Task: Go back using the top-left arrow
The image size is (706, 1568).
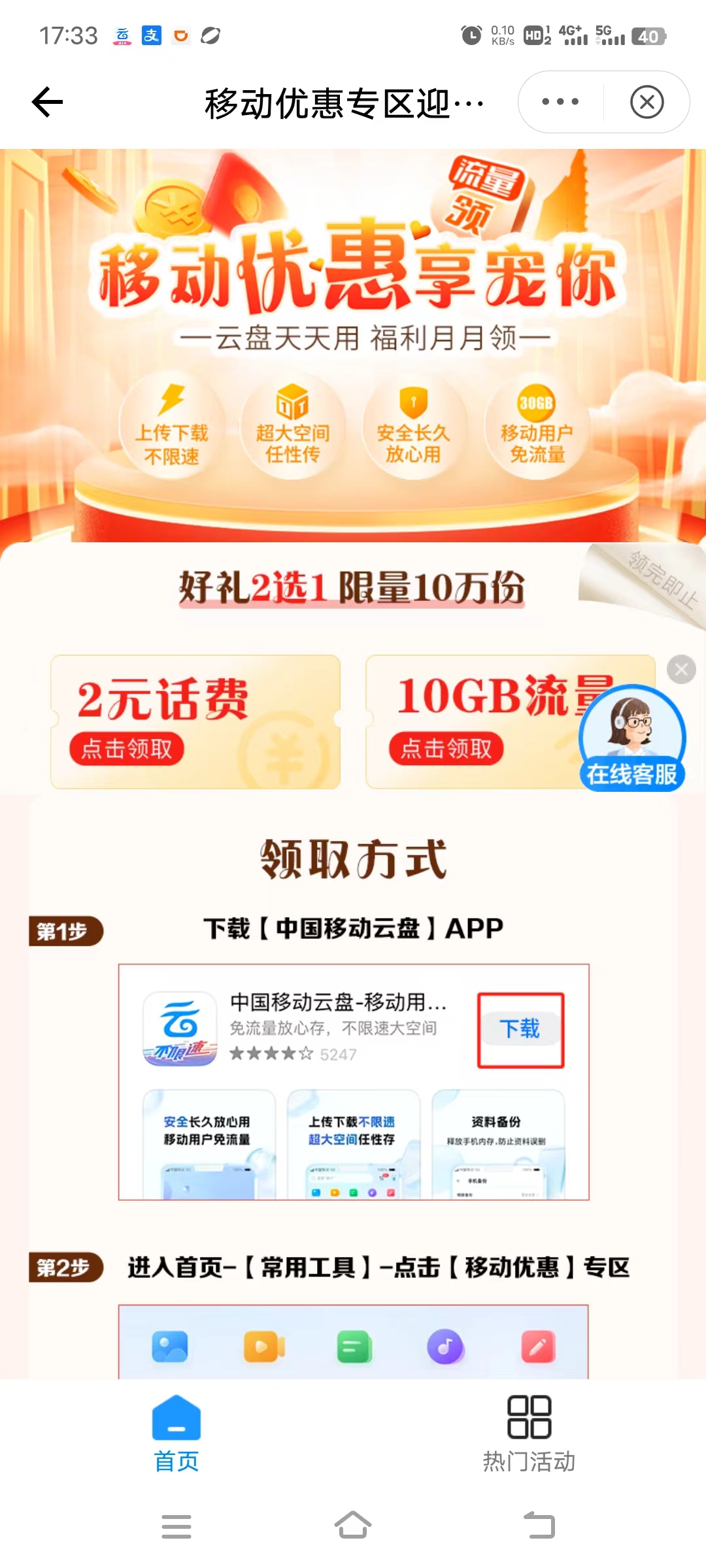Action: (x=47, y=102)
